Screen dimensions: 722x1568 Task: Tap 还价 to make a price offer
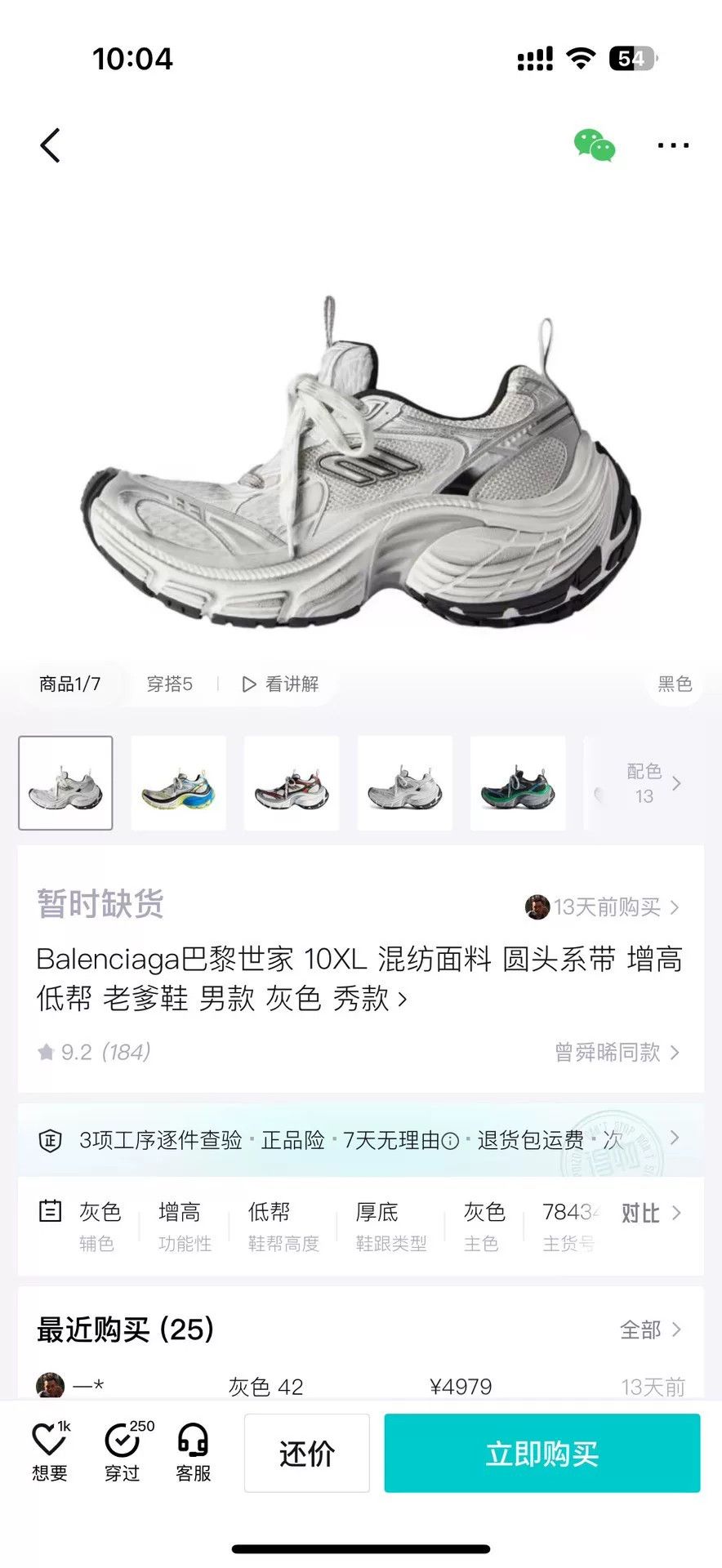(307, 1454)
